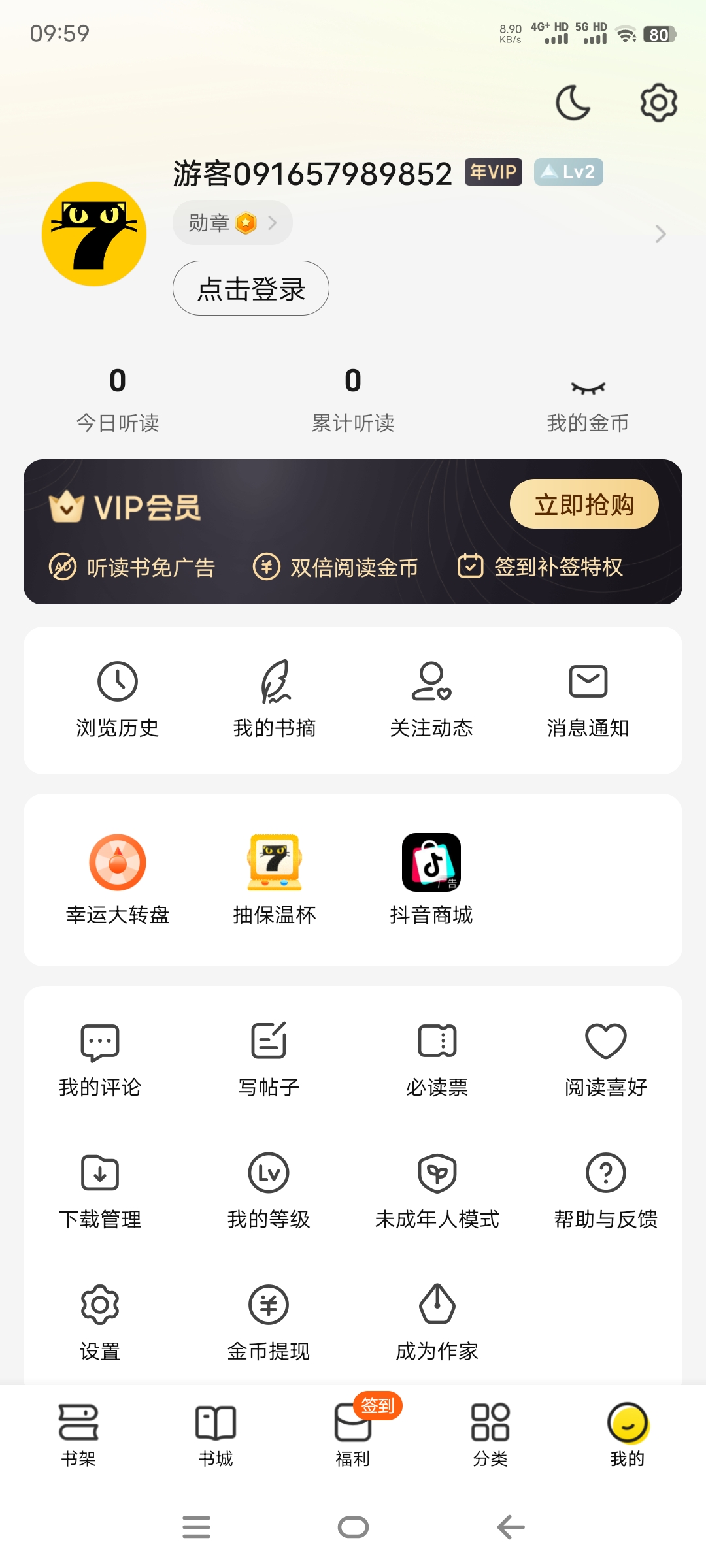Open 幸运大转盘 lucky wheel

pos(118,879)
